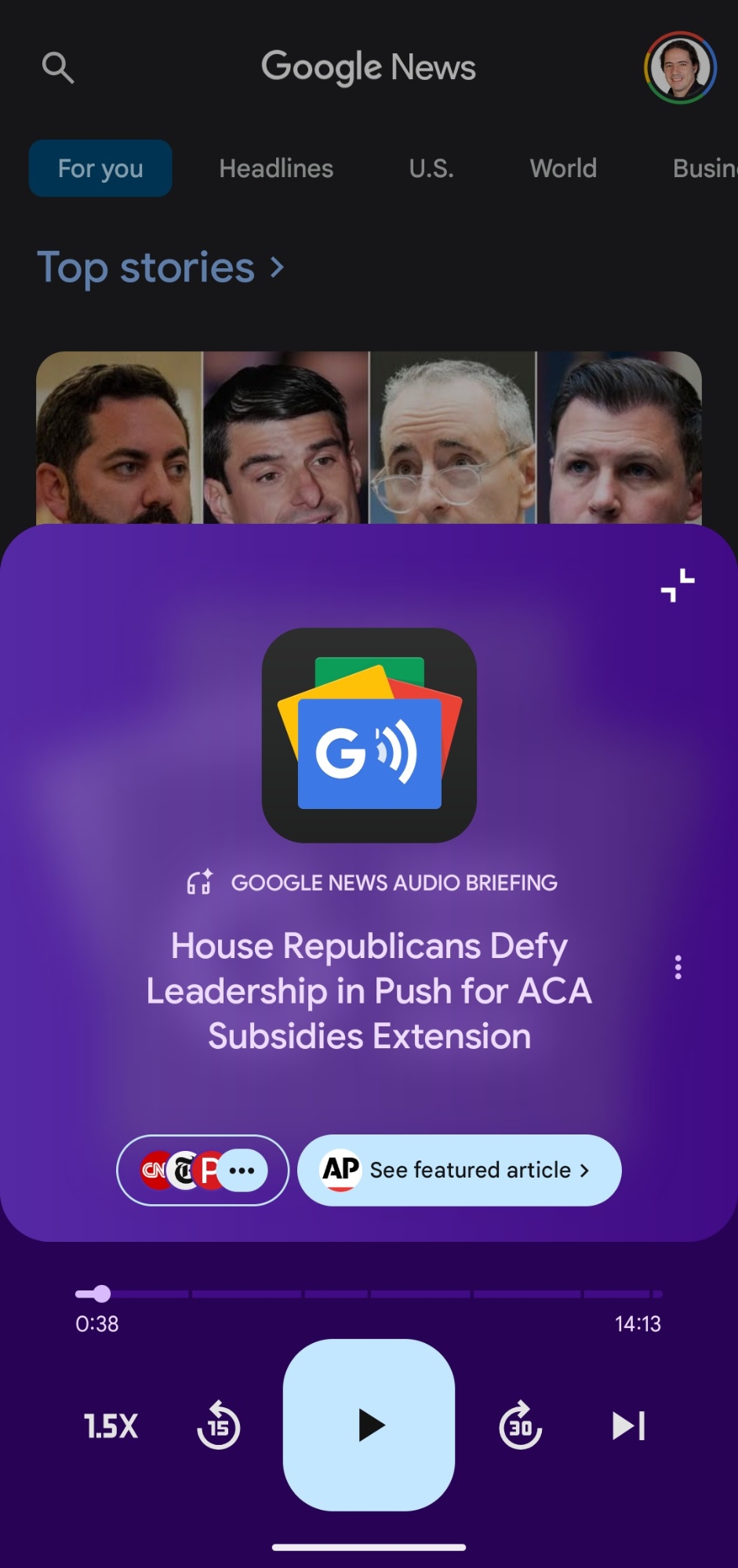Open the search icon in Google News
Viewport: 738px width, 1568px height.
58,68
